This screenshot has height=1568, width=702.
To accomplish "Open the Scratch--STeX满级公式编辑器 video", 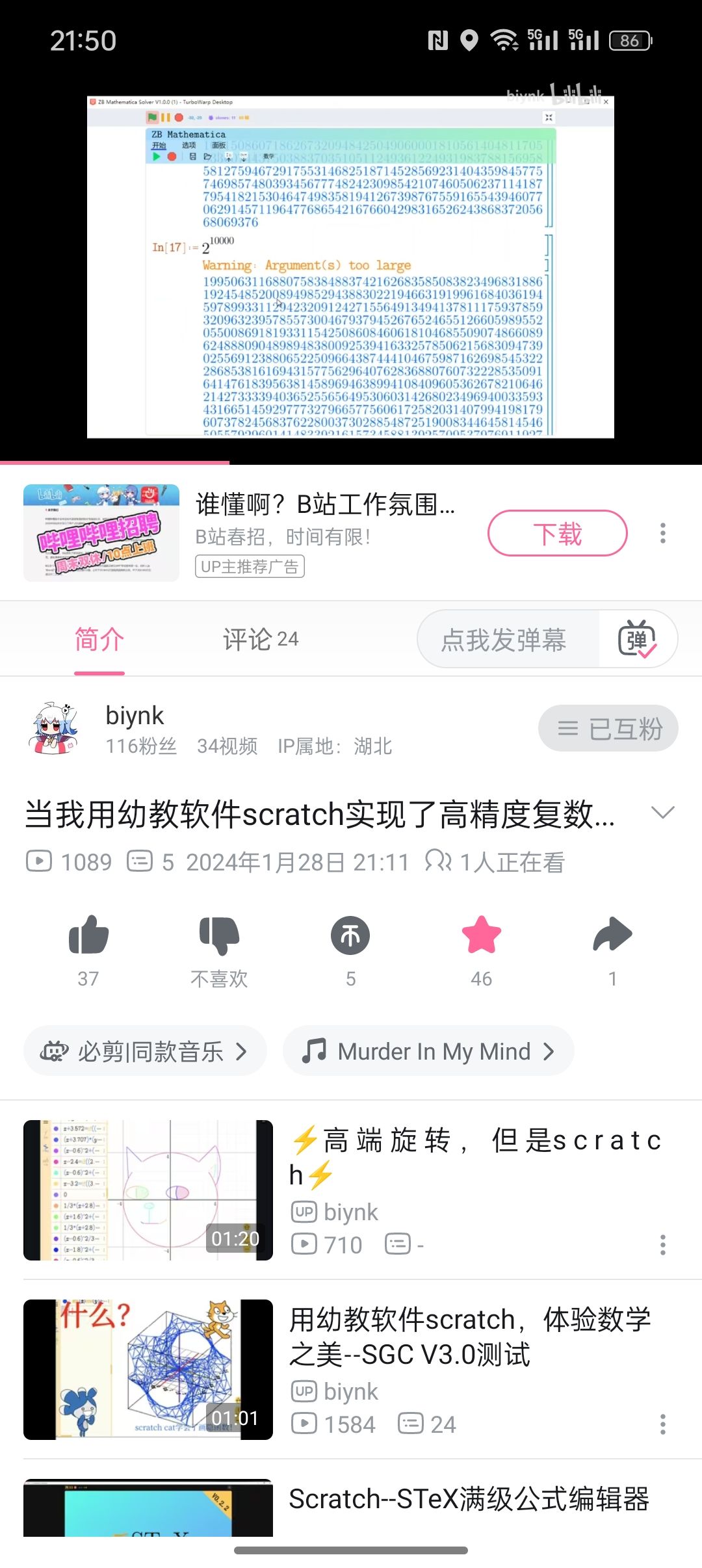I will click(x=468, y=1500).
